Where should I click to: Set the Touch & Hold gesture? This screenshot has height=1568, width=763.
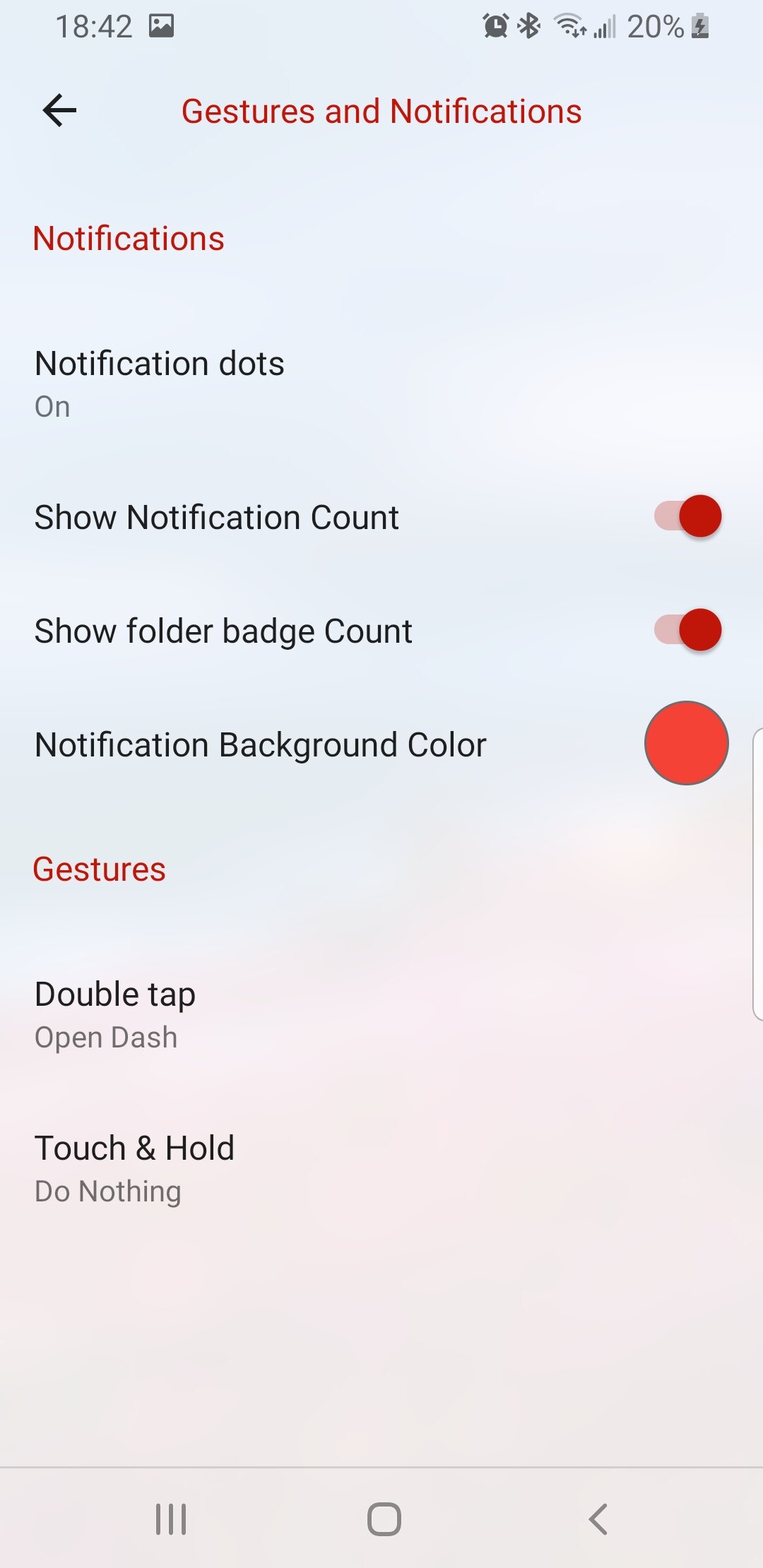(381, 1168)
